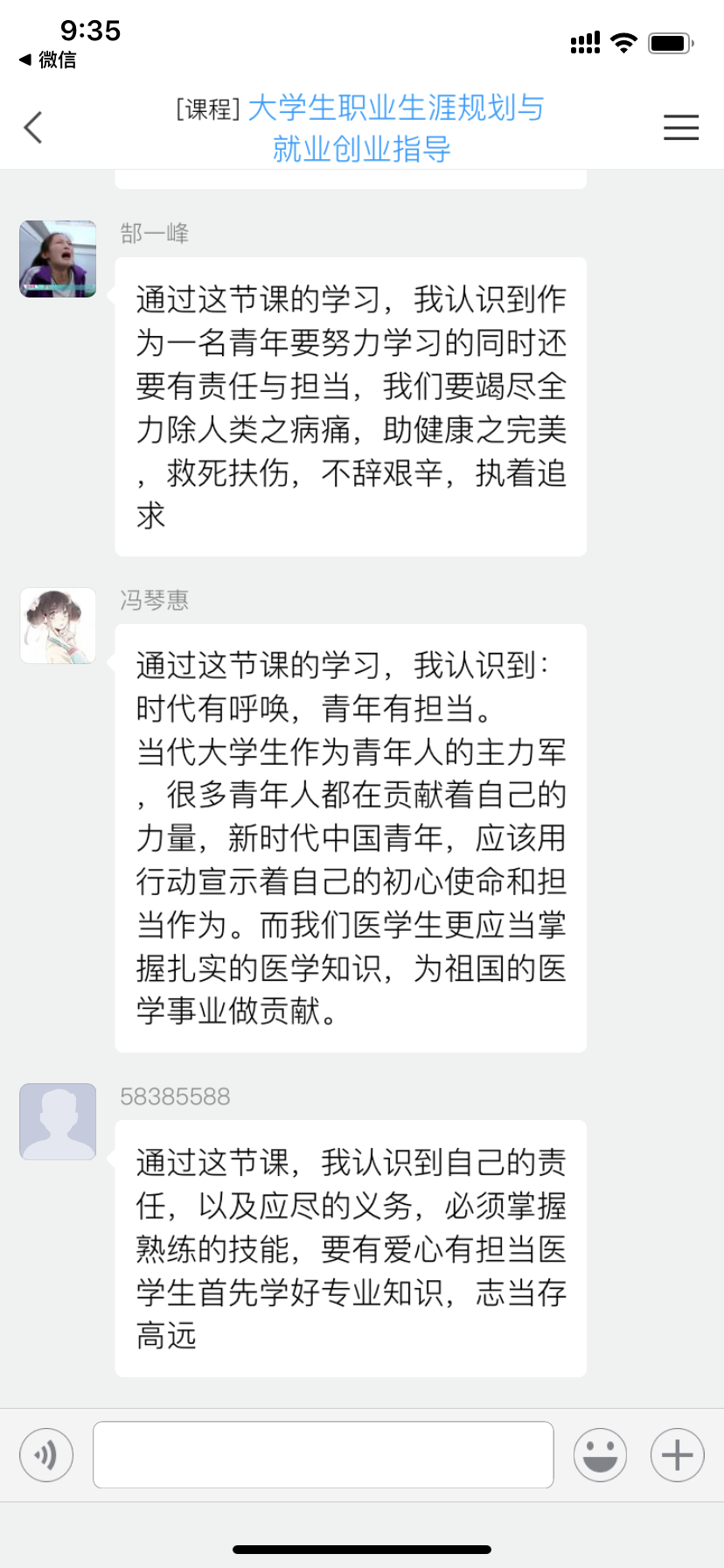View 冯琴惠's profile avatar
724x1568 pixels.
[x=58, y=626]
